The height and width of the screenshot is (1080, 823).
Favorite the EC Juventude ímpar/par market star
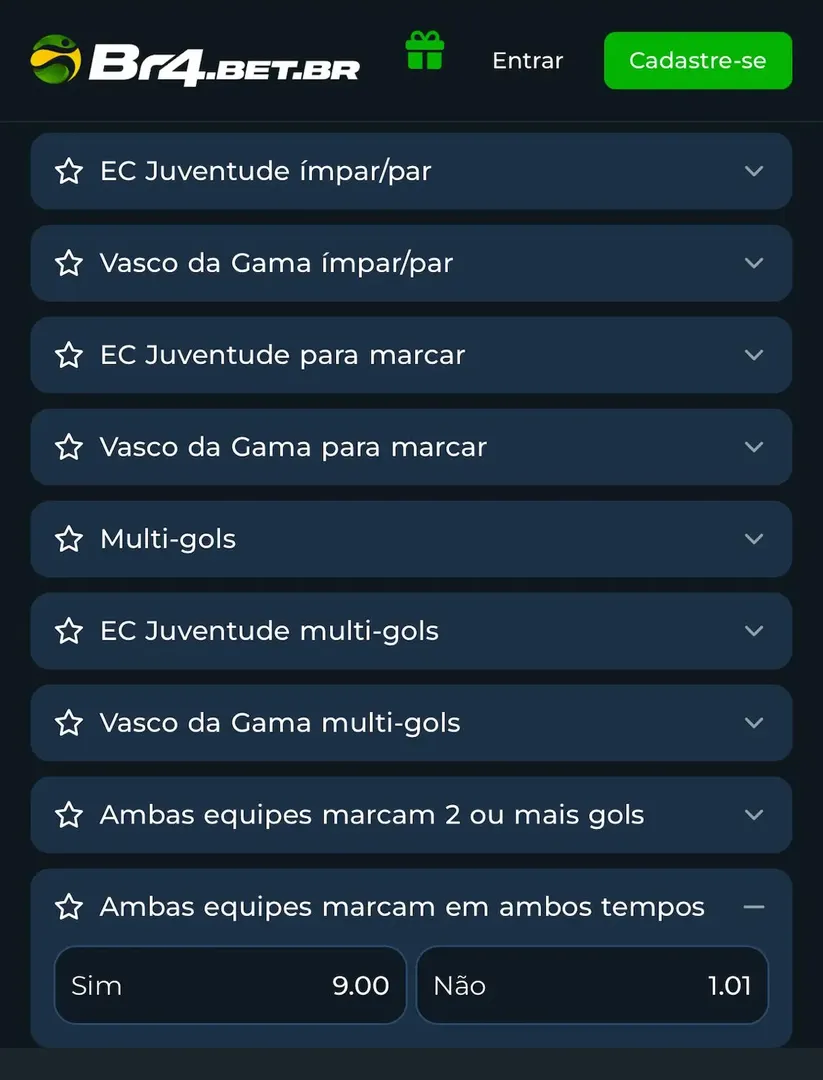pyautogui.click(x=68, y=171)
